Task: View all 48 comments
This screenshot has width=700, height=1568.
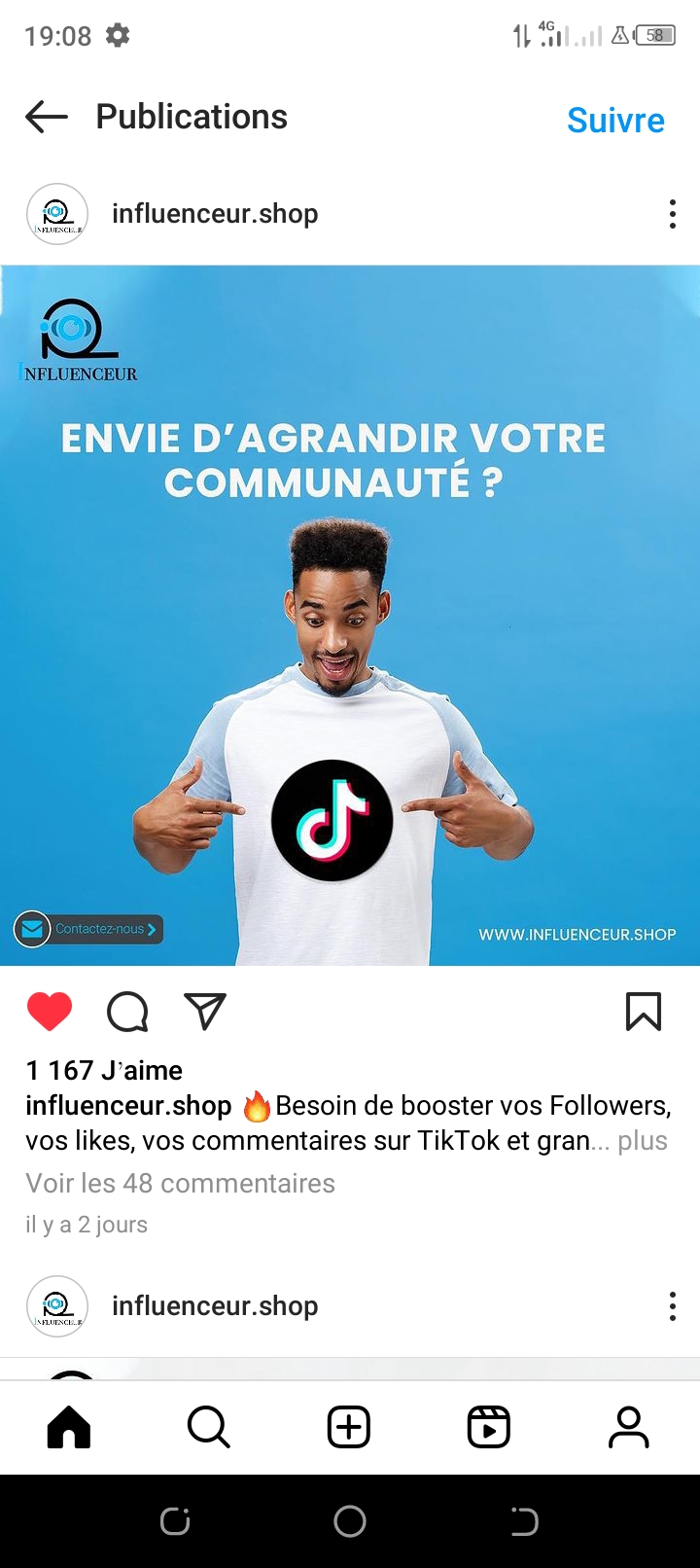Action: [x=180, y=1183]
